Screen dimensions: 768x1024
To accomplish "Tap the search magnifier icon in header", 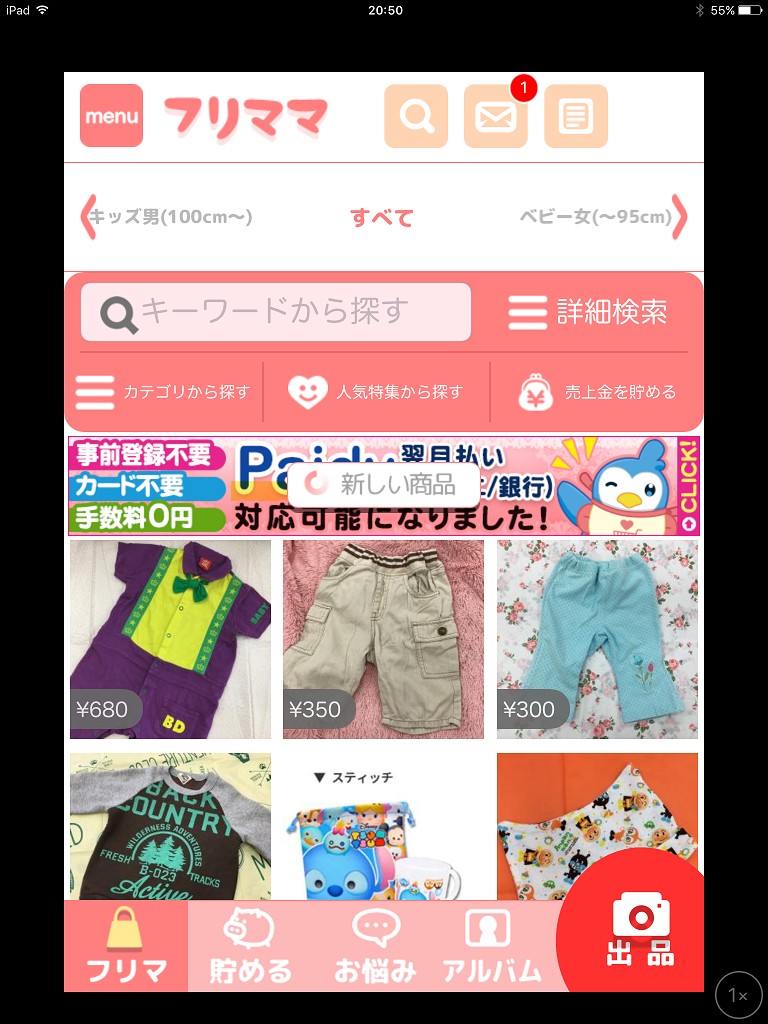I will pyautogui.click(x=416, y=116).
